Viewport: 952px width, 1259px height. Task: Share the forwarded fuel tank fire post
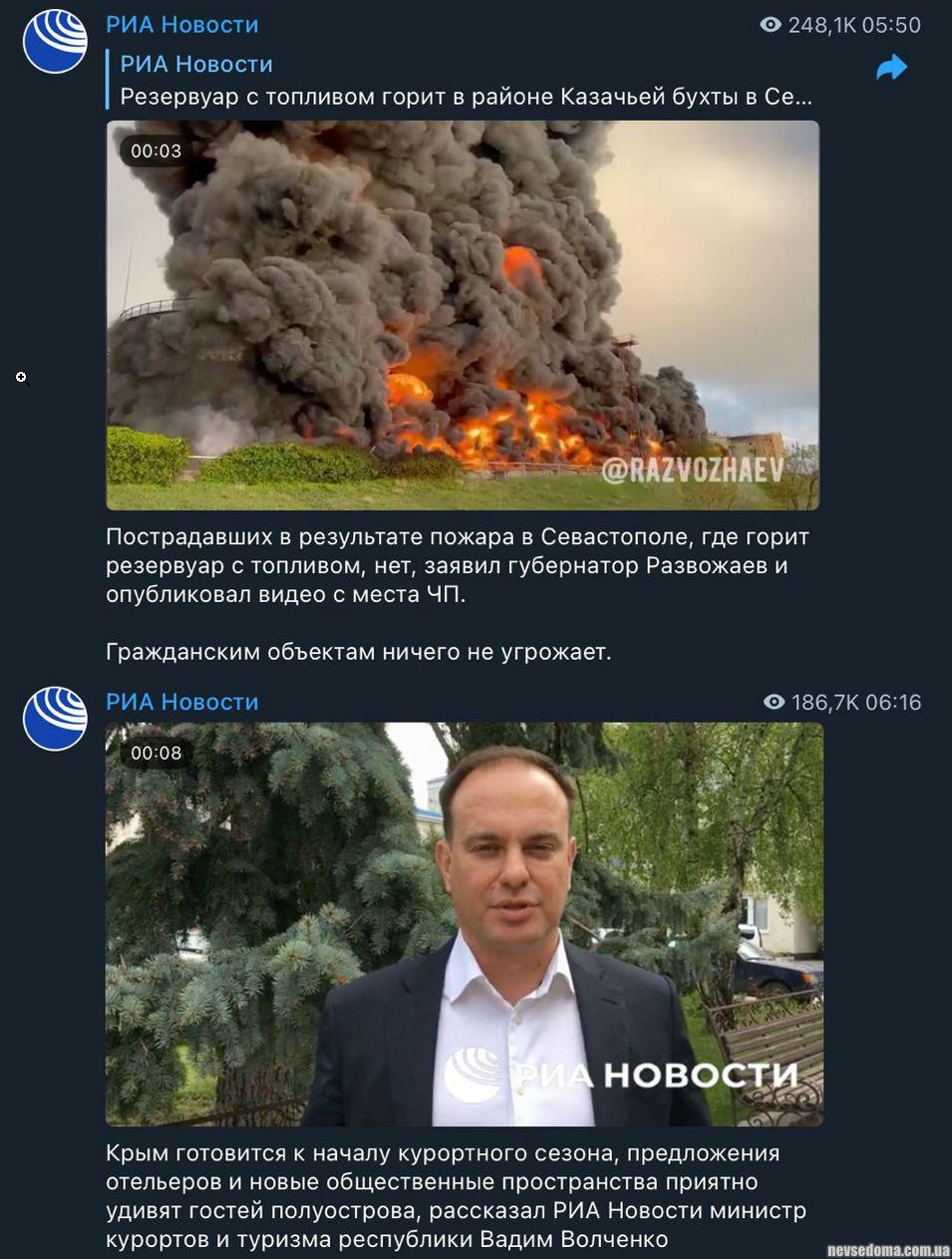point(891,68)
